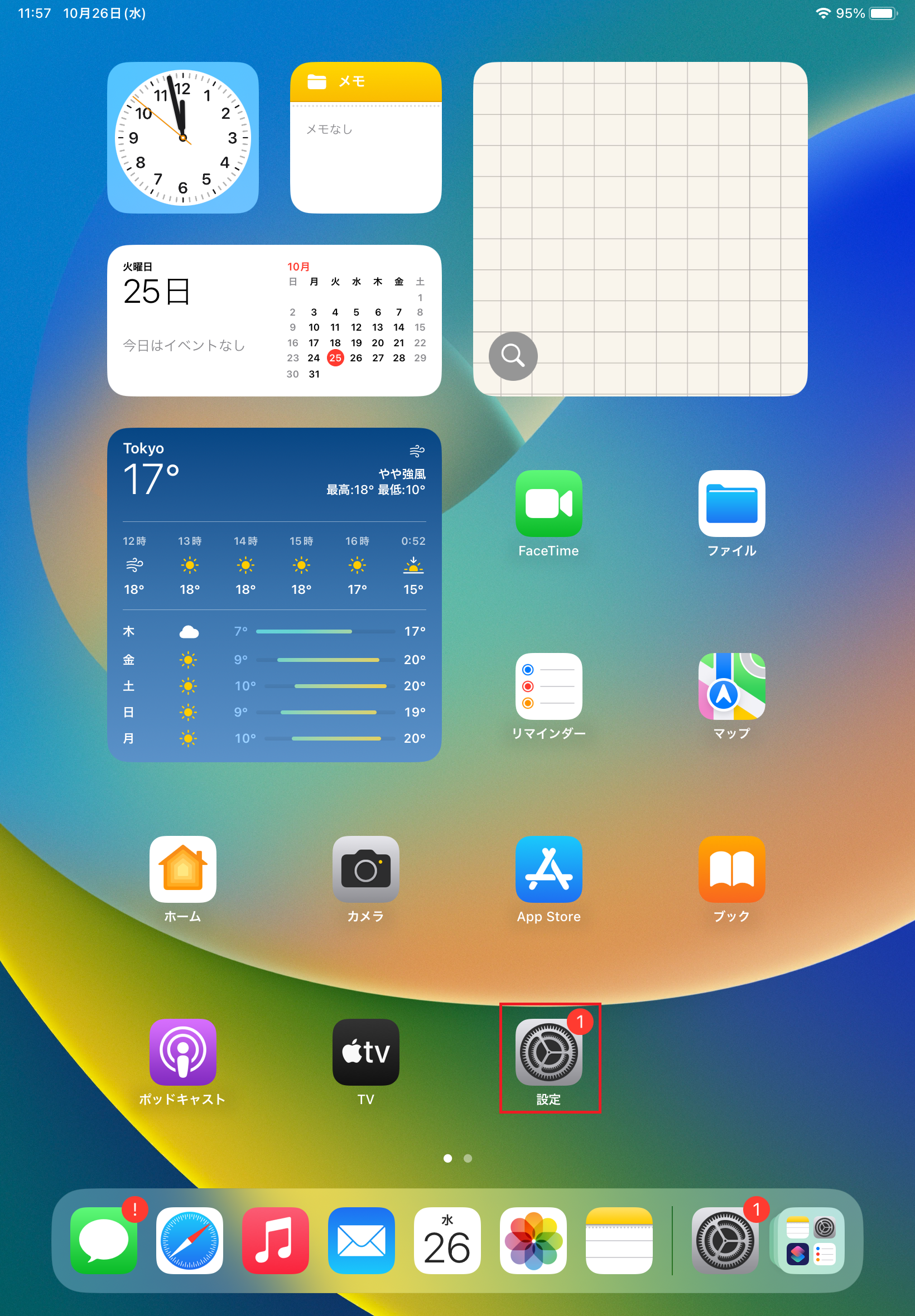The width and height of the screenshot is (915, 1316).
Task: Open the Settings app with red badge
Action: pyautogui.click(x=548, y=1052)
